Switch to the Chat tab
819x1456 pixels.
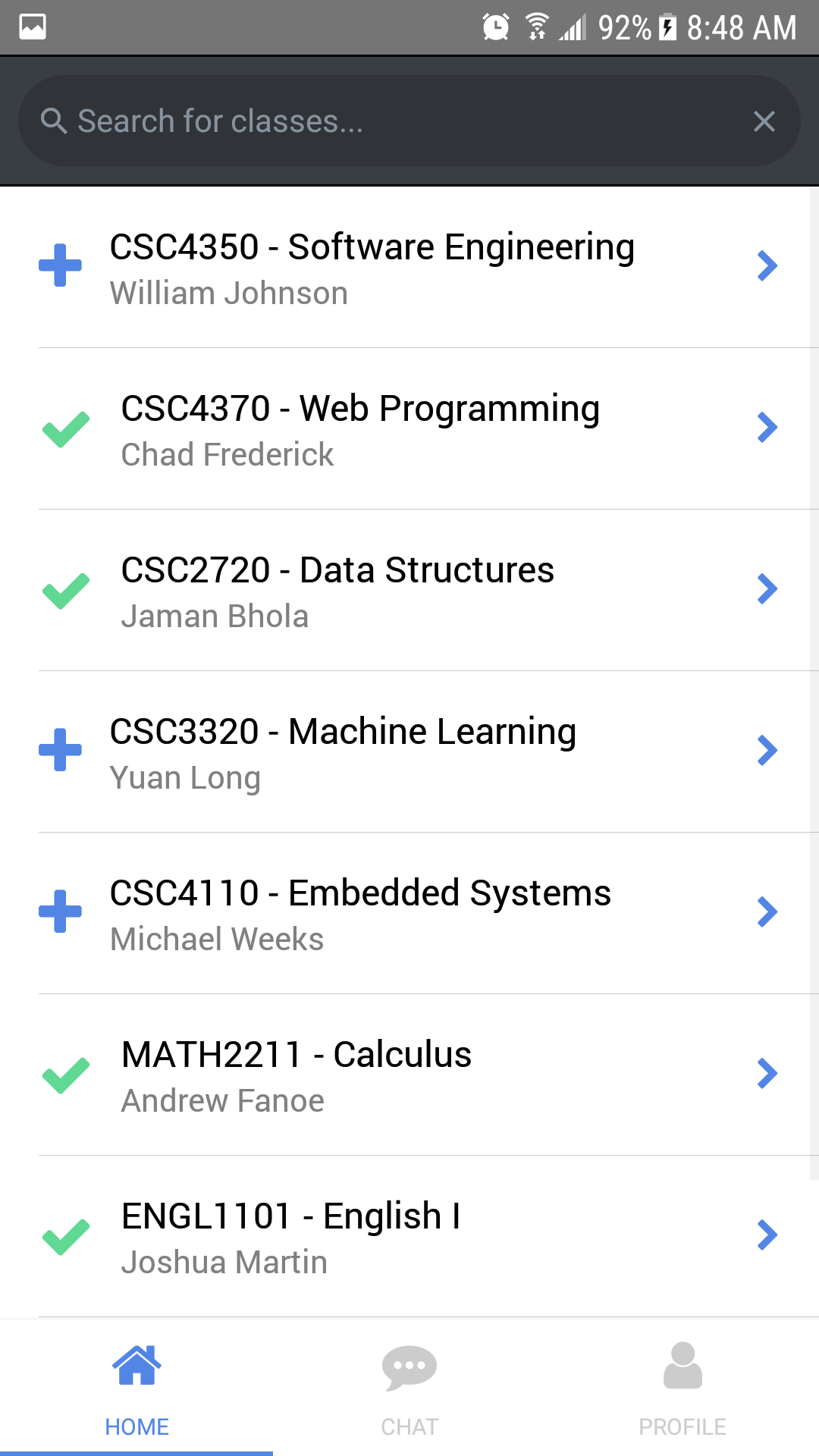click(409, 1388)
